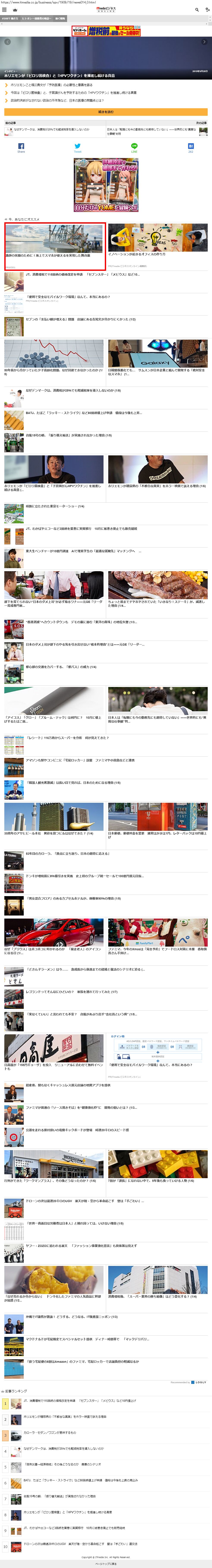Share the article on Facebook

[x=21, y=147]
